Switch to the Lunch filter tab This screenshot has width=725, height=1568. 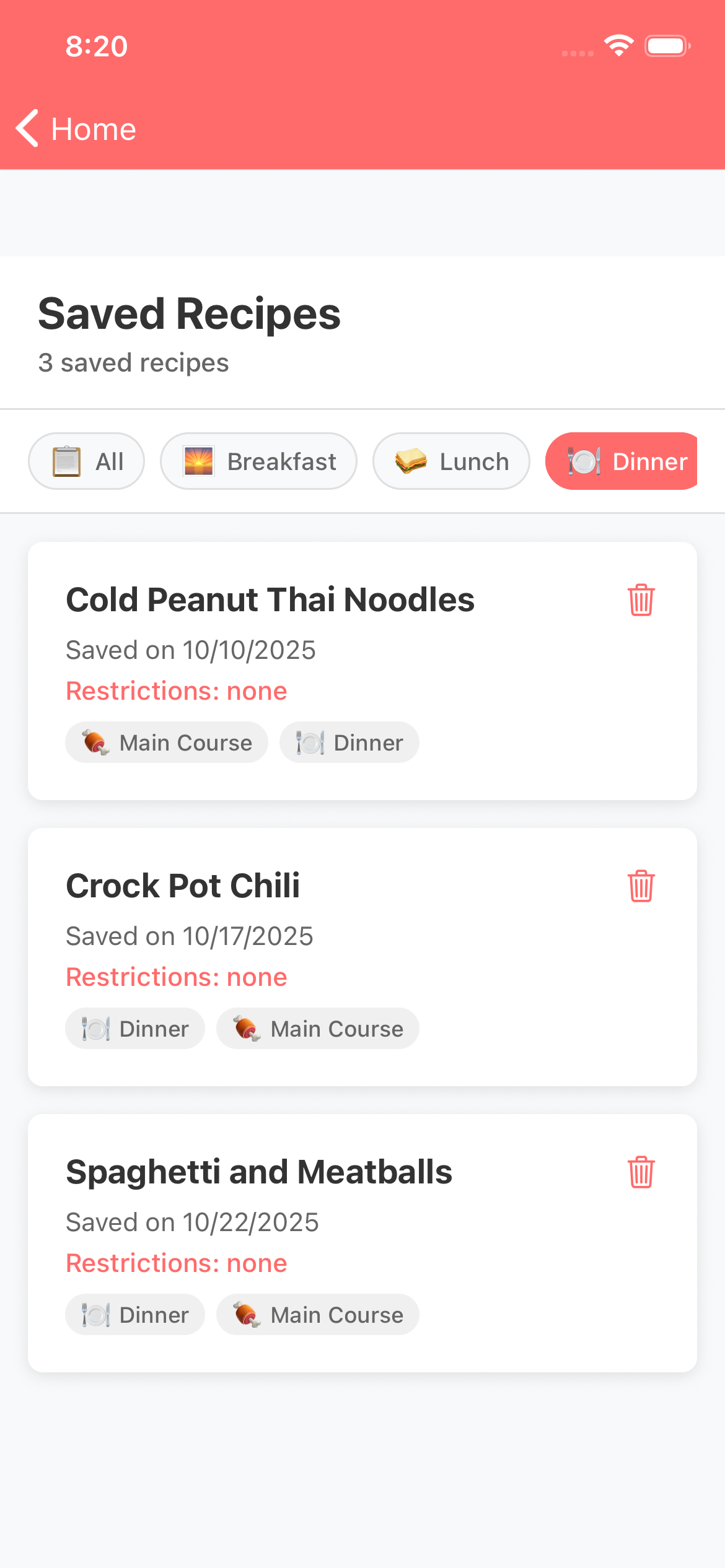click(451, 461)
